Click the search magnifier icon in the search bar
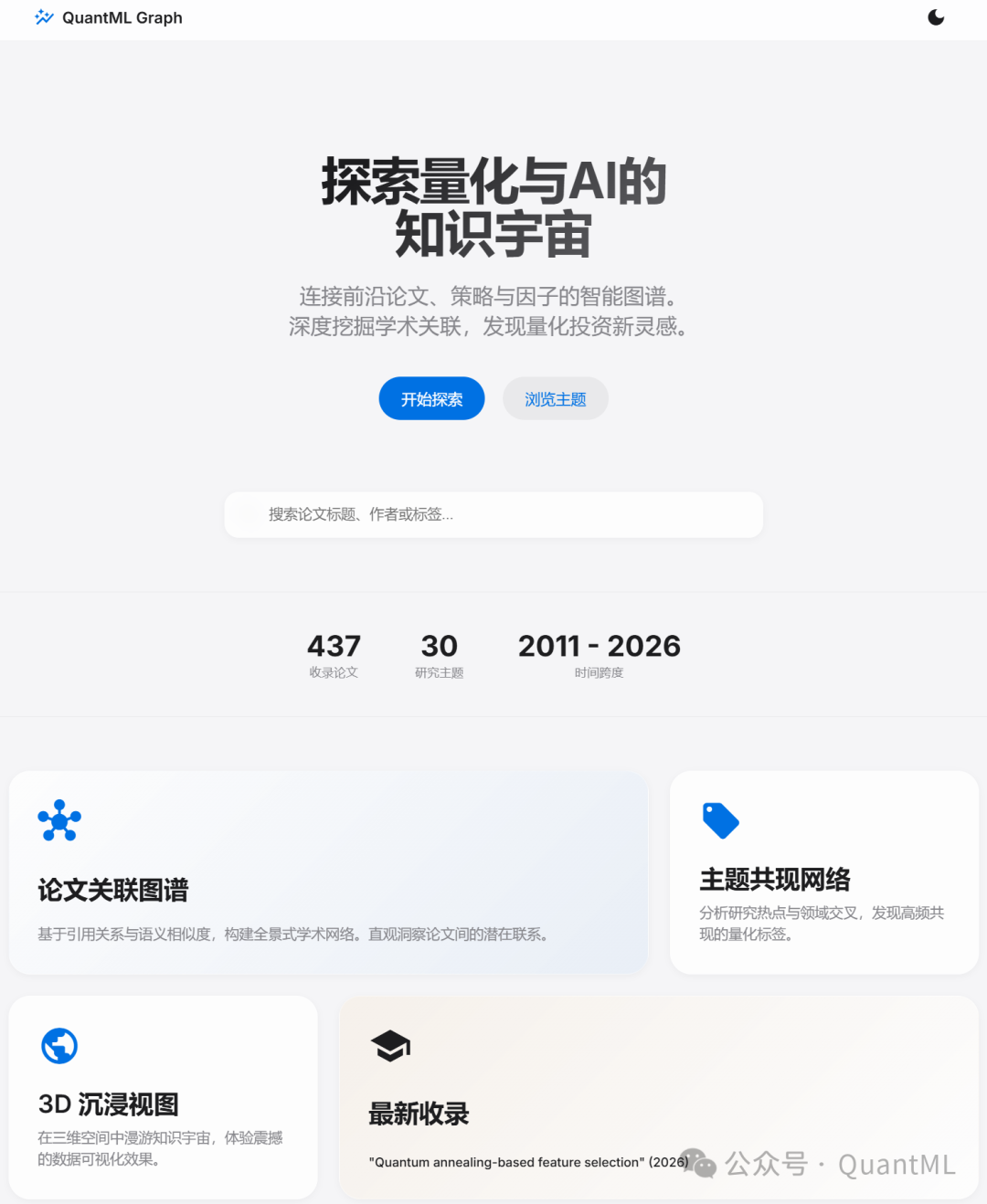 pos(247,514)
